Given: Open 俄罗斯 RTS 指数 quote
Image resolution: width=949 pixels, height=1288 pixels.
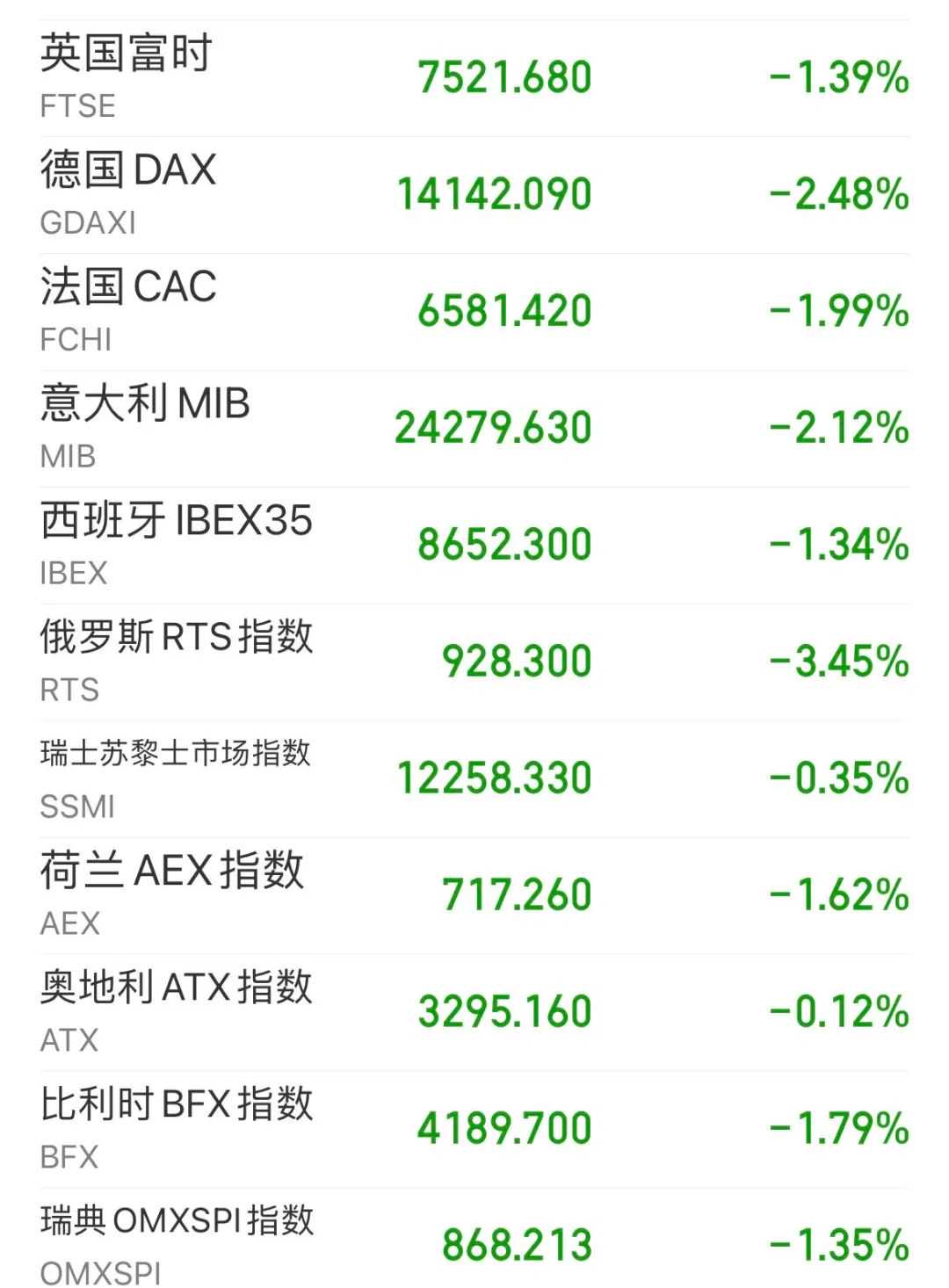Looking at the screenshot, I should [474, 662].
